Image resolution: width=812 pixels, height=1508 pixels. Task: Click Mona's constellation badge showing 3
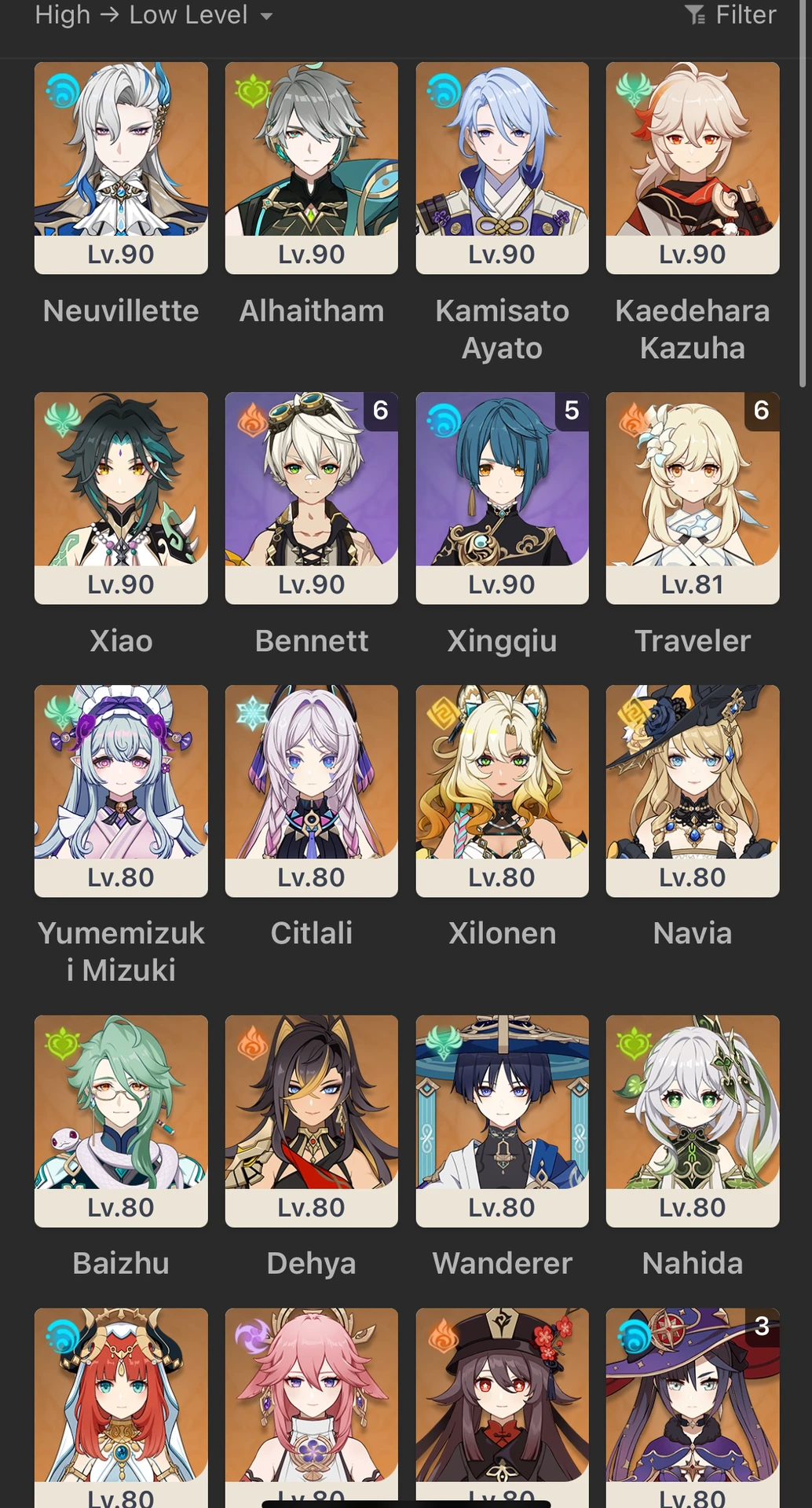[x=760, y=1327]
